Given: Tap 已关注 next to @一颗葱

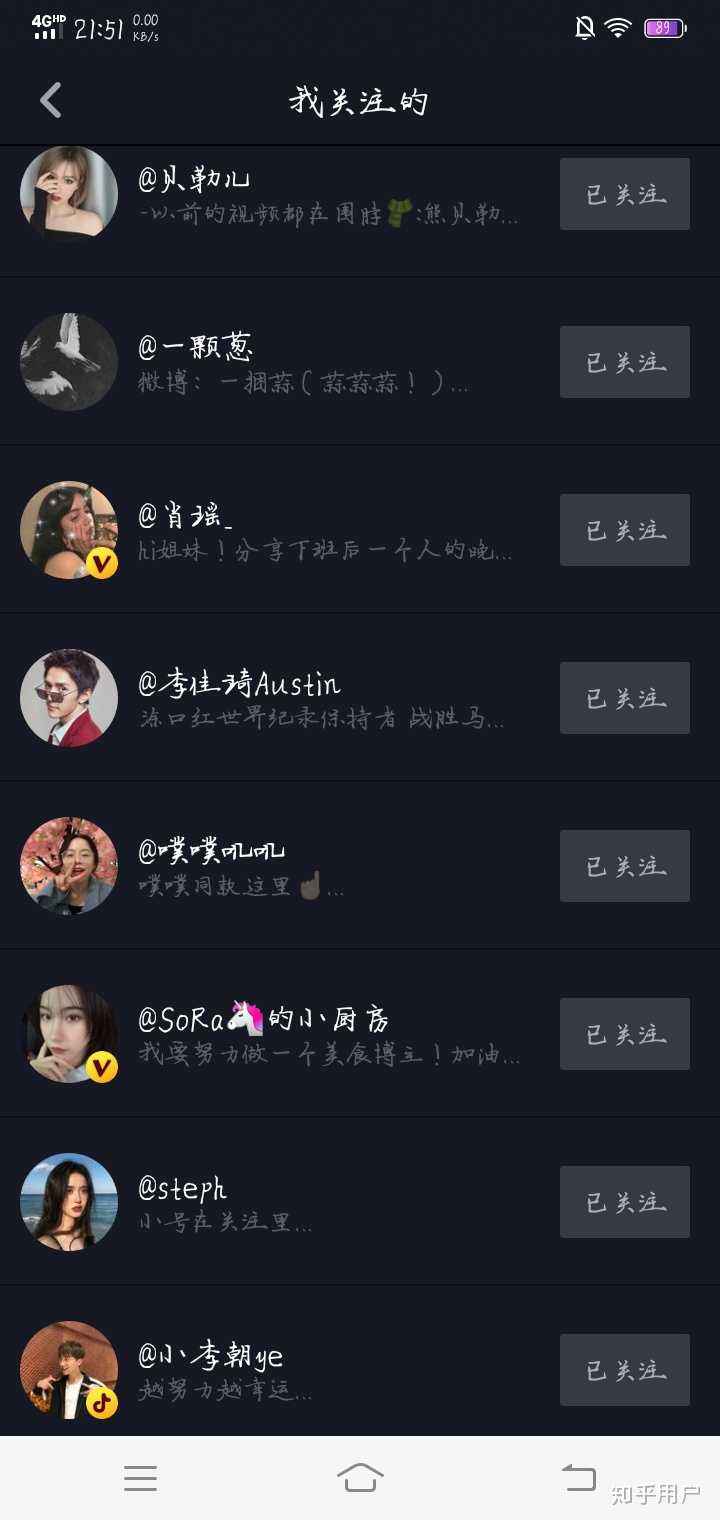Looking at the screenshot, I should 625,362.
